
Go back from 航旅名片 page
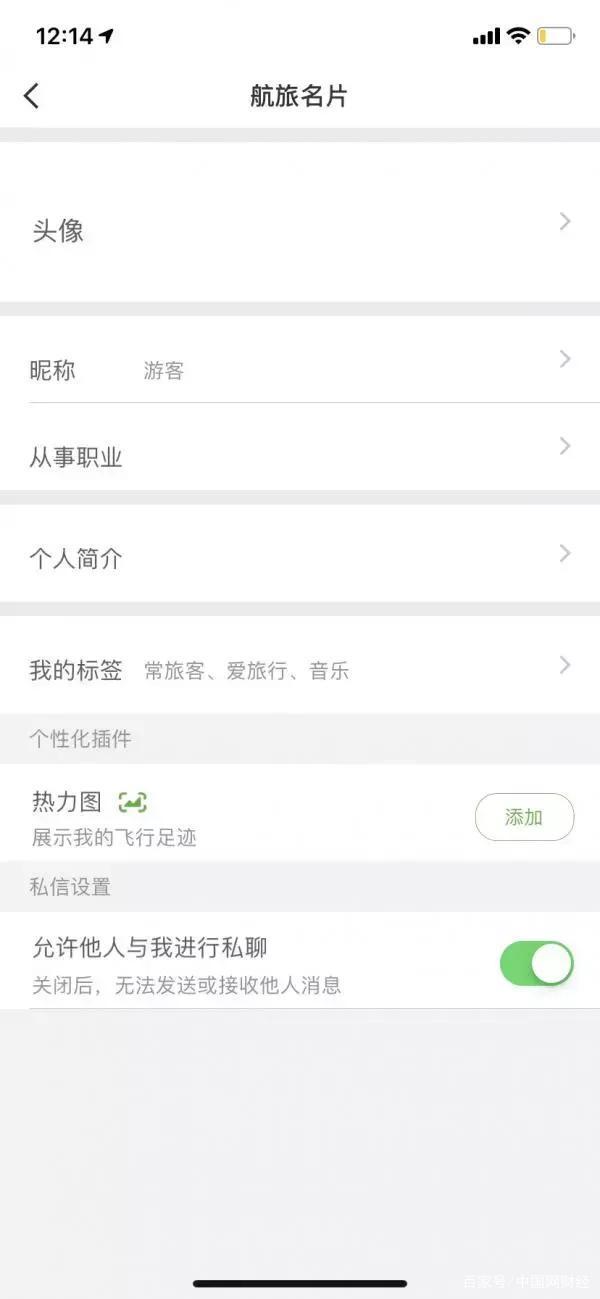coord(32,96)
